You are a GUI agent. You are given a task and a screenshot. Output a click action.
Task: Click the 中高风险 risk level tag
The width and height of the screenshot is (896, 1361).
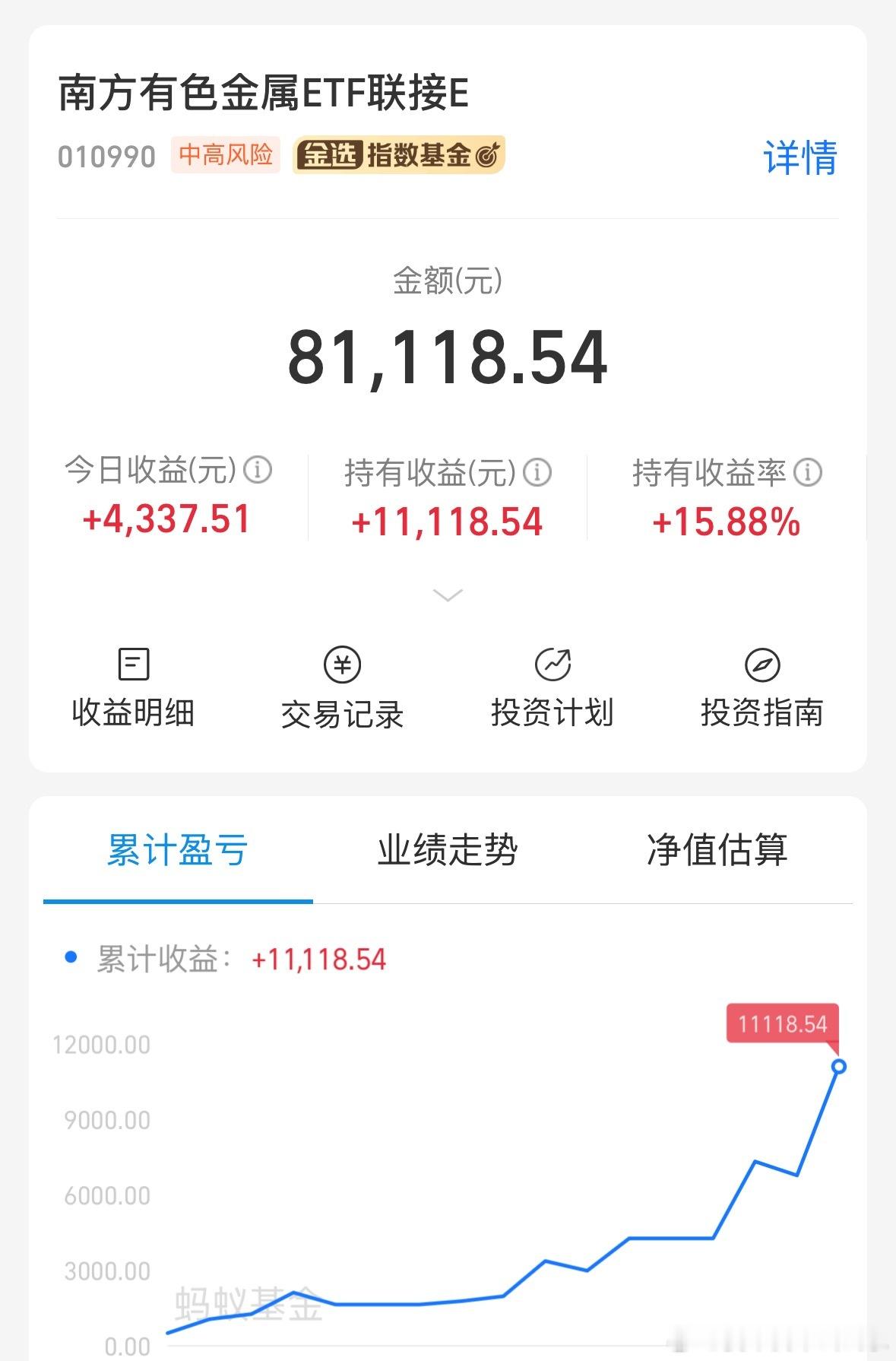tap(224, 154)
